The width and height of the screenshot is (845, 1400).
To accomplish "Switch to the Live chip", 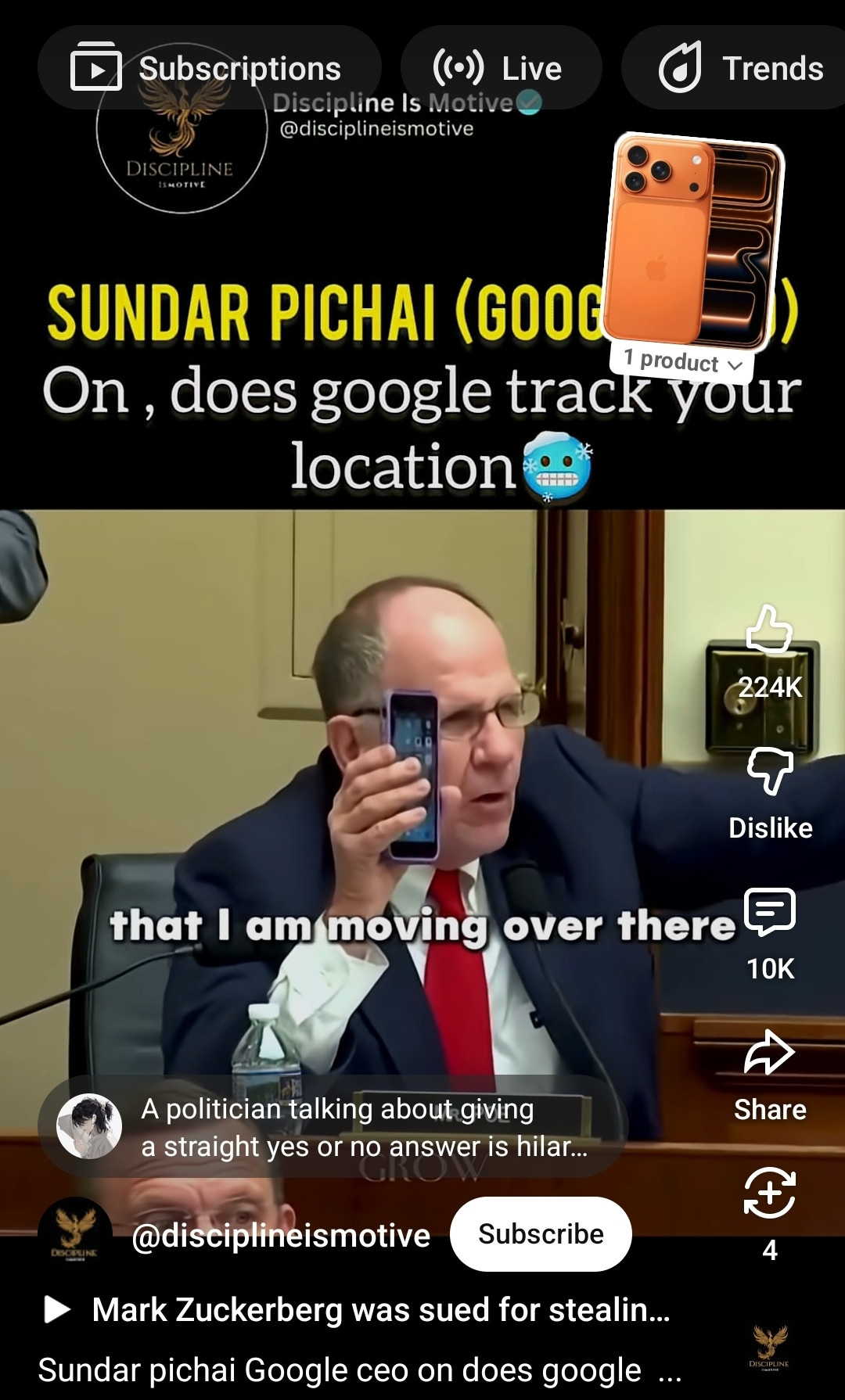I will (x=501, y=69).
